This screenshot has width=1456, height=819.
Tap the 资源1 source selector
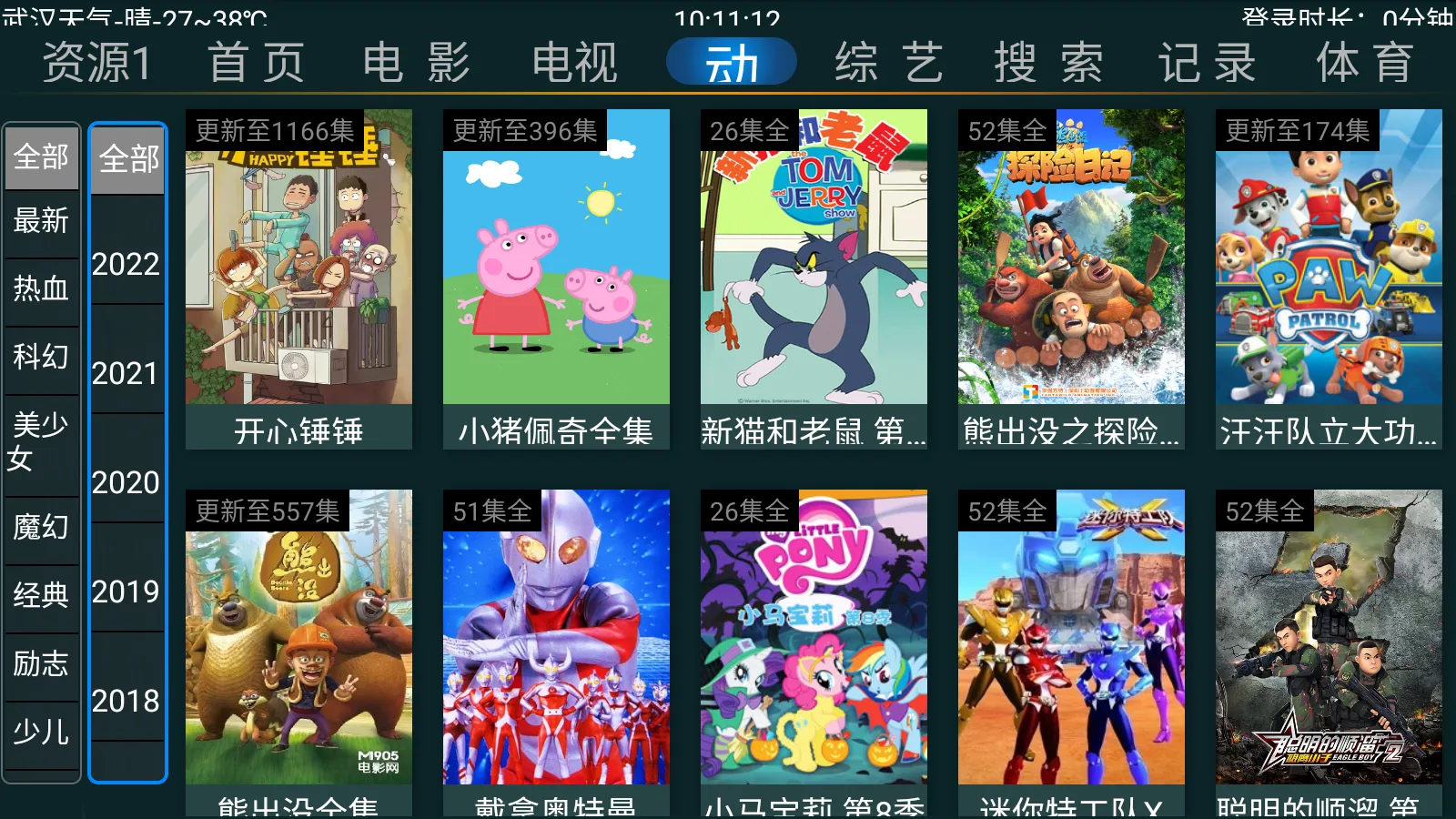[x=96, y=63]
